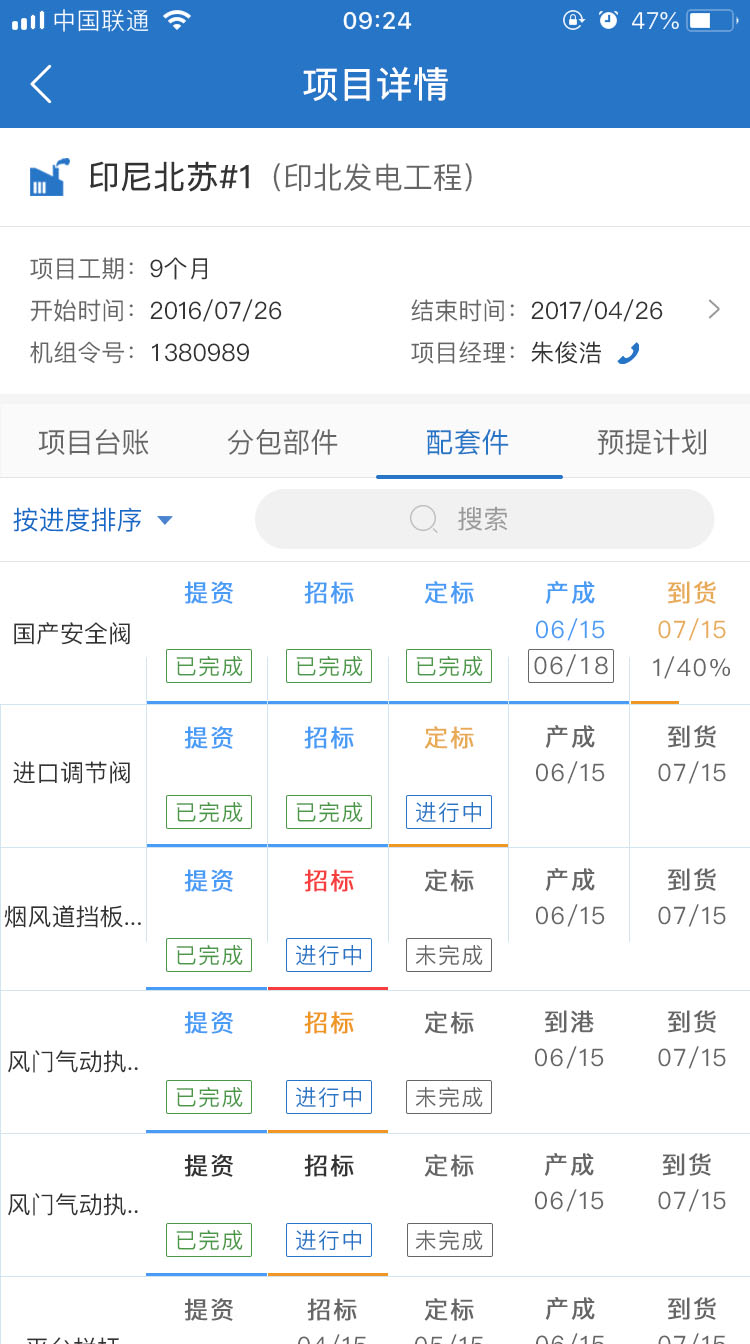The image size is (750, 1344).
Task: Tap the 搜索 search field
Action: click(x=485, y=519)
